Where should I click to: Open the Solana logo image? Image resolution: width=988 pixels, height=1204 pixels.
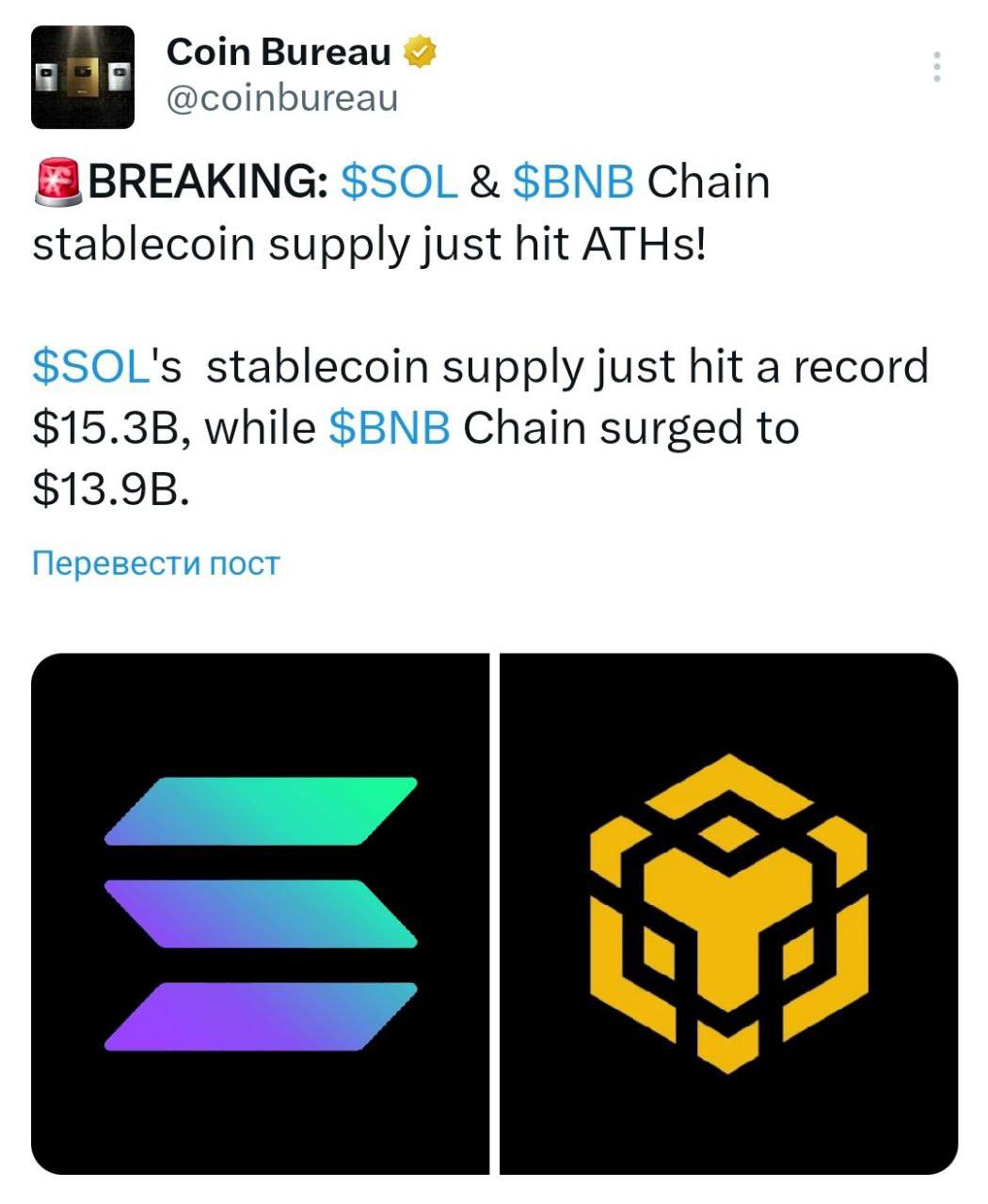[260, 913]
